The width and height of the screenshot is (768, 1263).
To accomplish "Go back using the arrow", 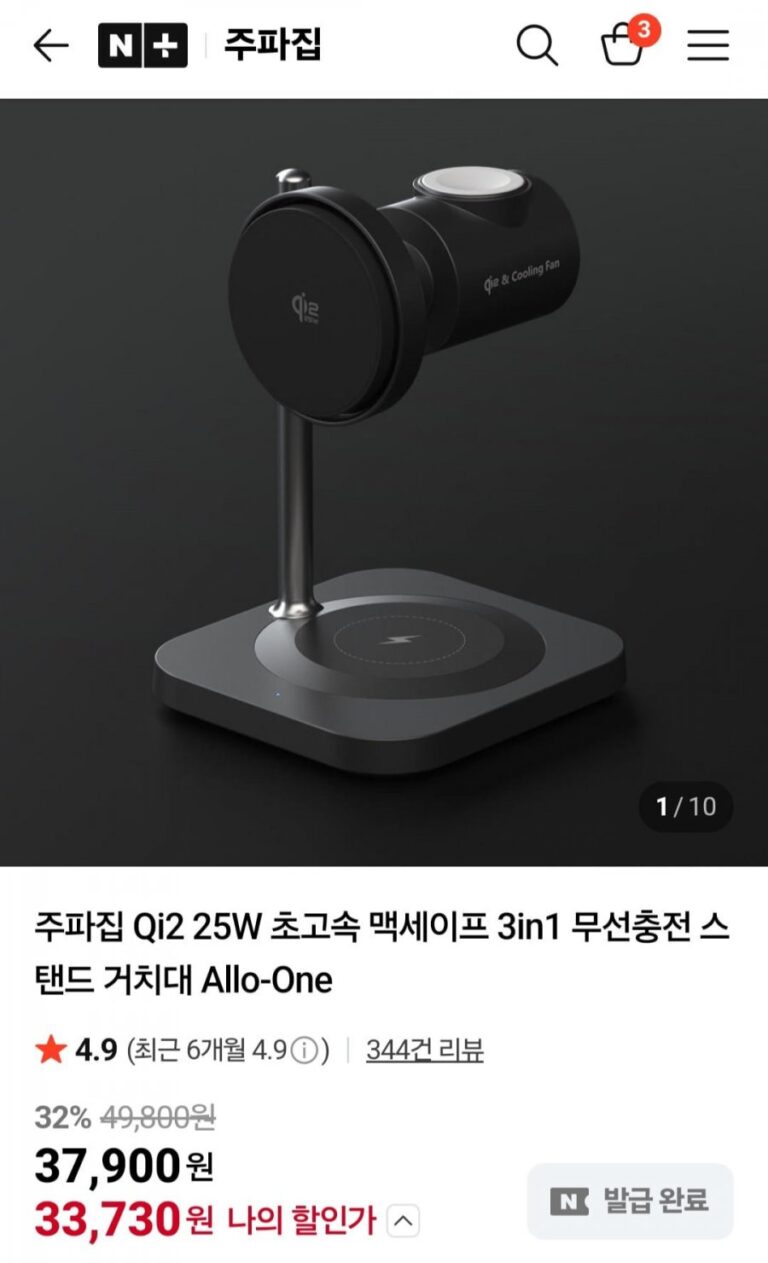I will pyautogui.click(x=50, y=46).
